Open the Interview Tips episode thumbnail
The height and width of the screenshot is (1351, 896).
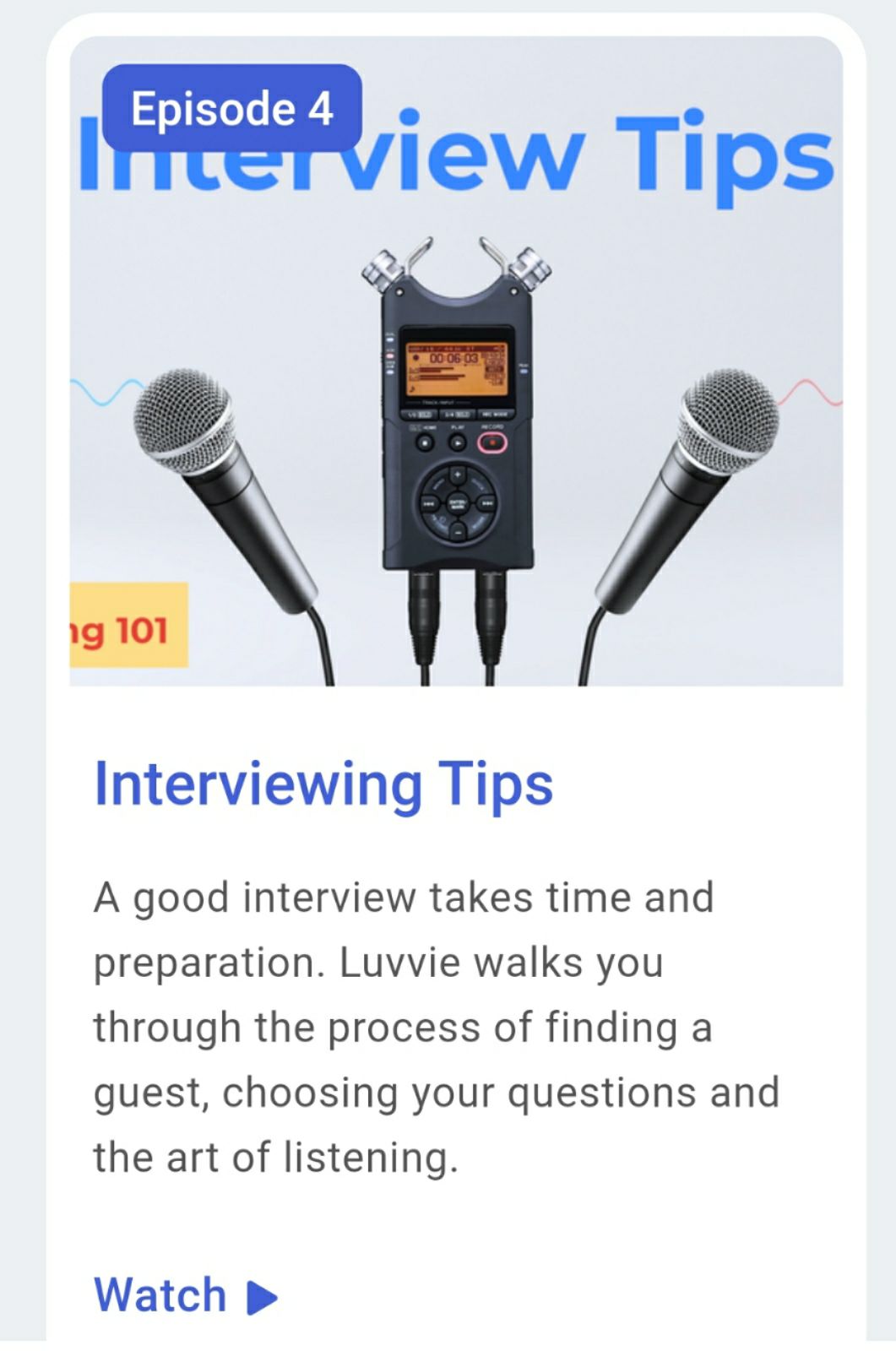pyautogui.click(x=456, y=361)
